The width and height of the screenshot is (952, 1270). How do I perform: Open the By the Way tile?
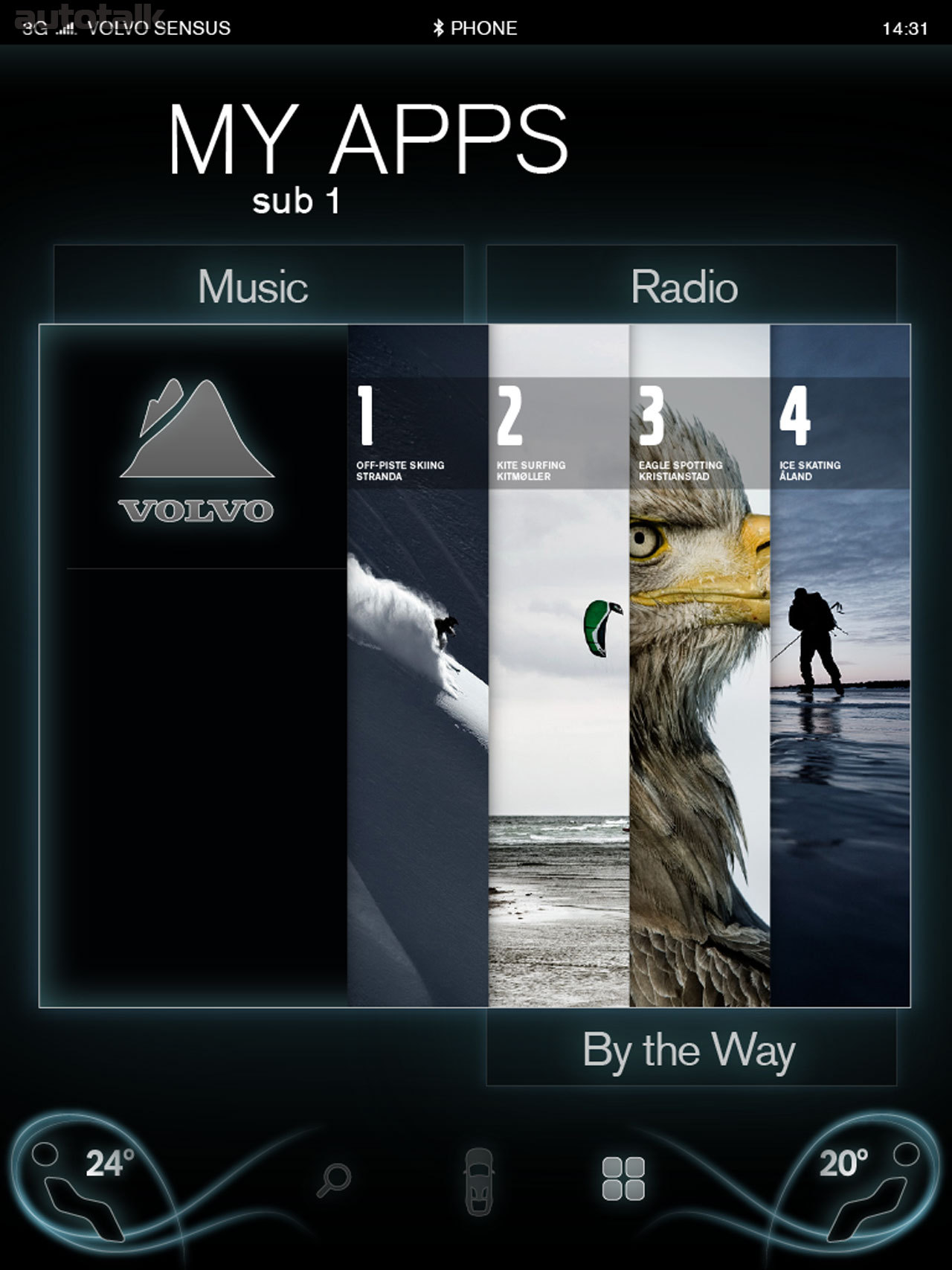pos(690,1049)
